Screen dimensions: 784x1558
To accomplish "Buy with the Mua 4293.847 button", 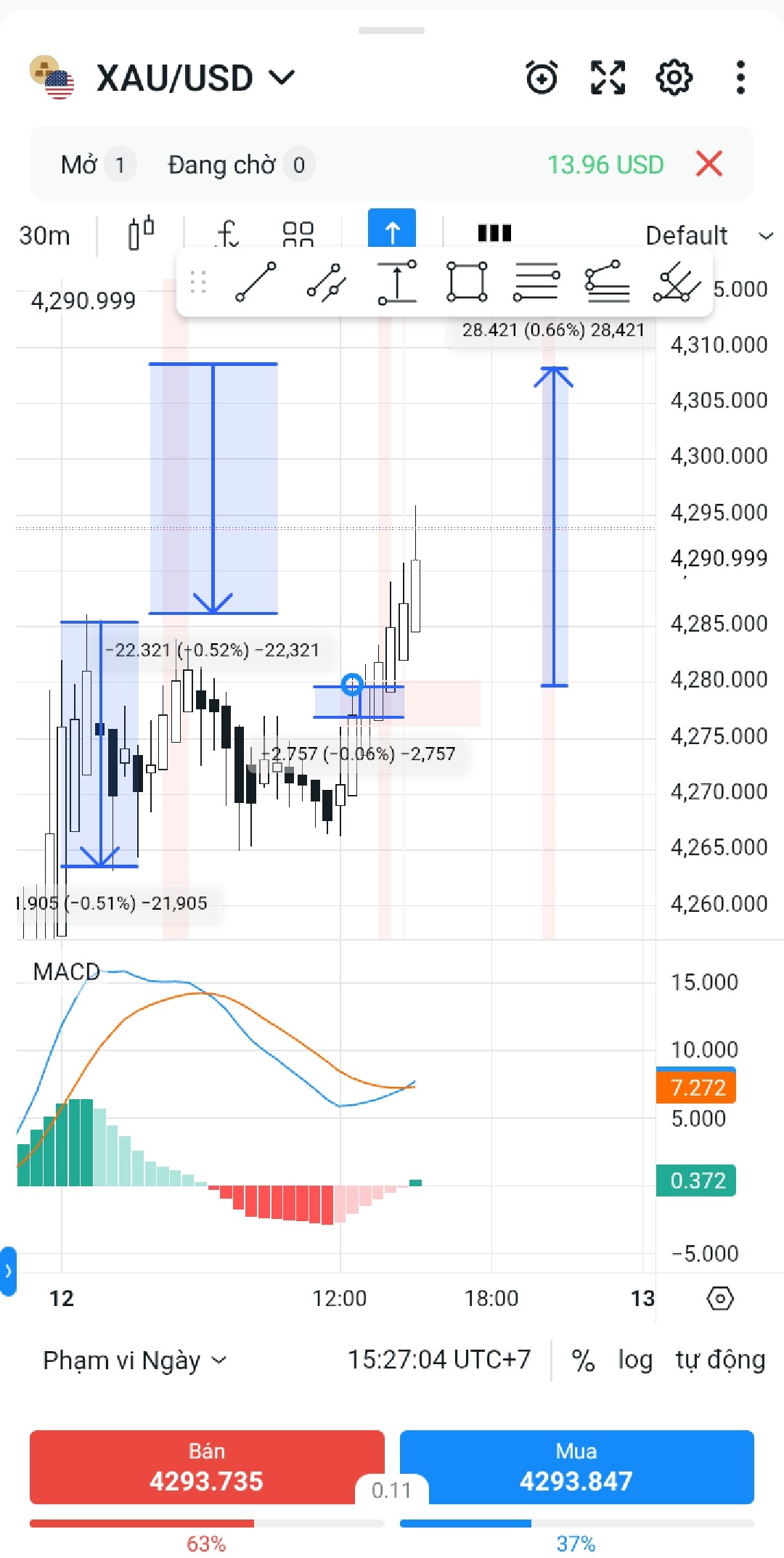I will 576,1467.
